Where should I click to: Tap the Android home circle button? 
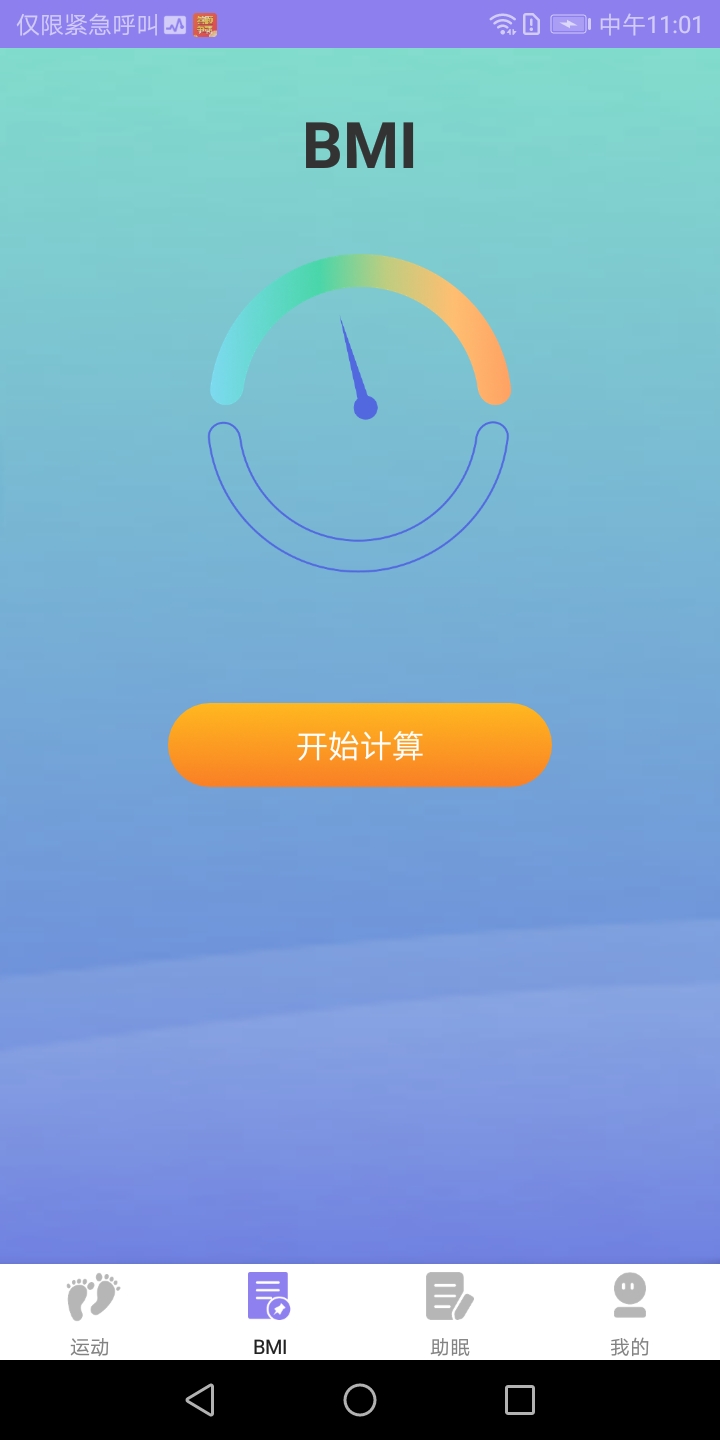tap(360, 1400)
